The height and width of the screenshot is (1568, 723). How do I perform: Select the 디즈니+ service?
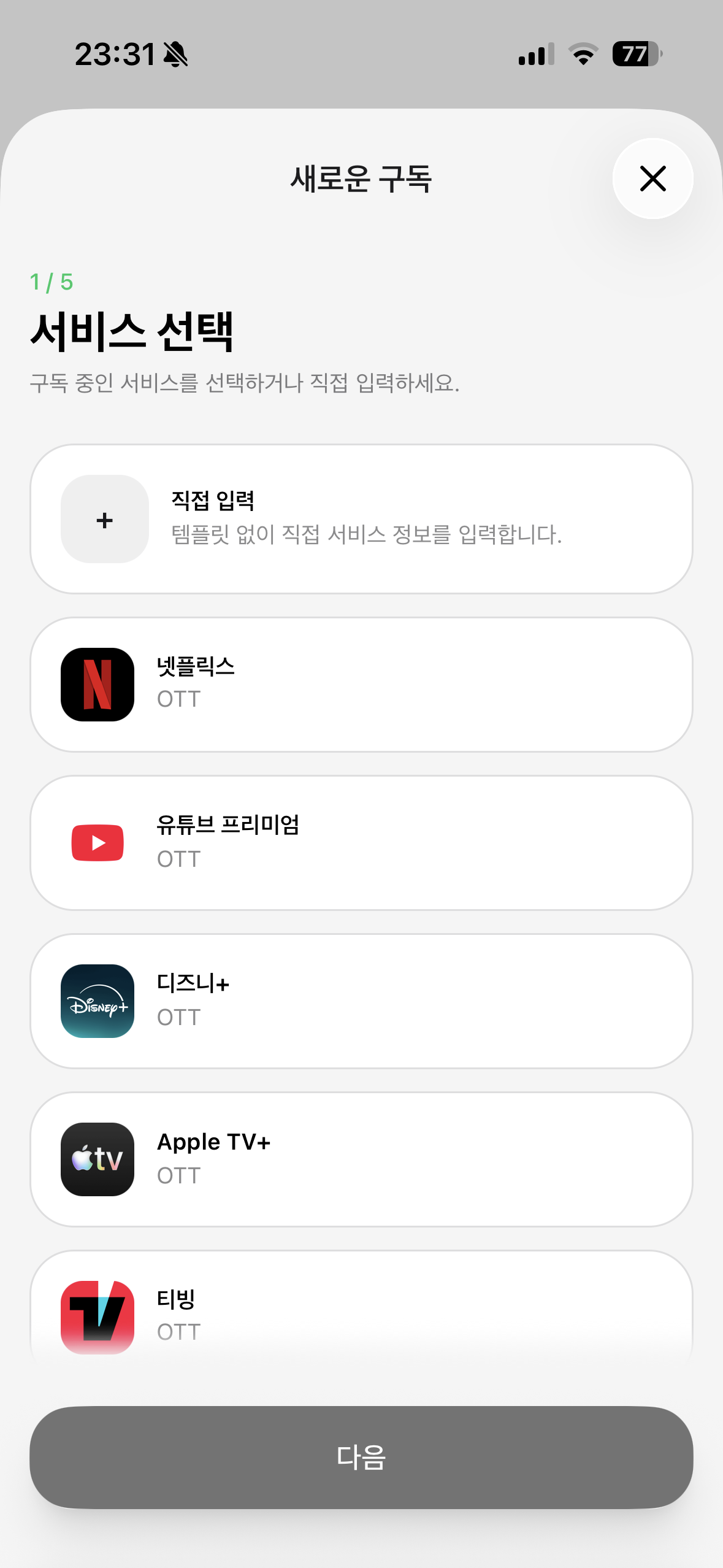[x=361, y=1001]
